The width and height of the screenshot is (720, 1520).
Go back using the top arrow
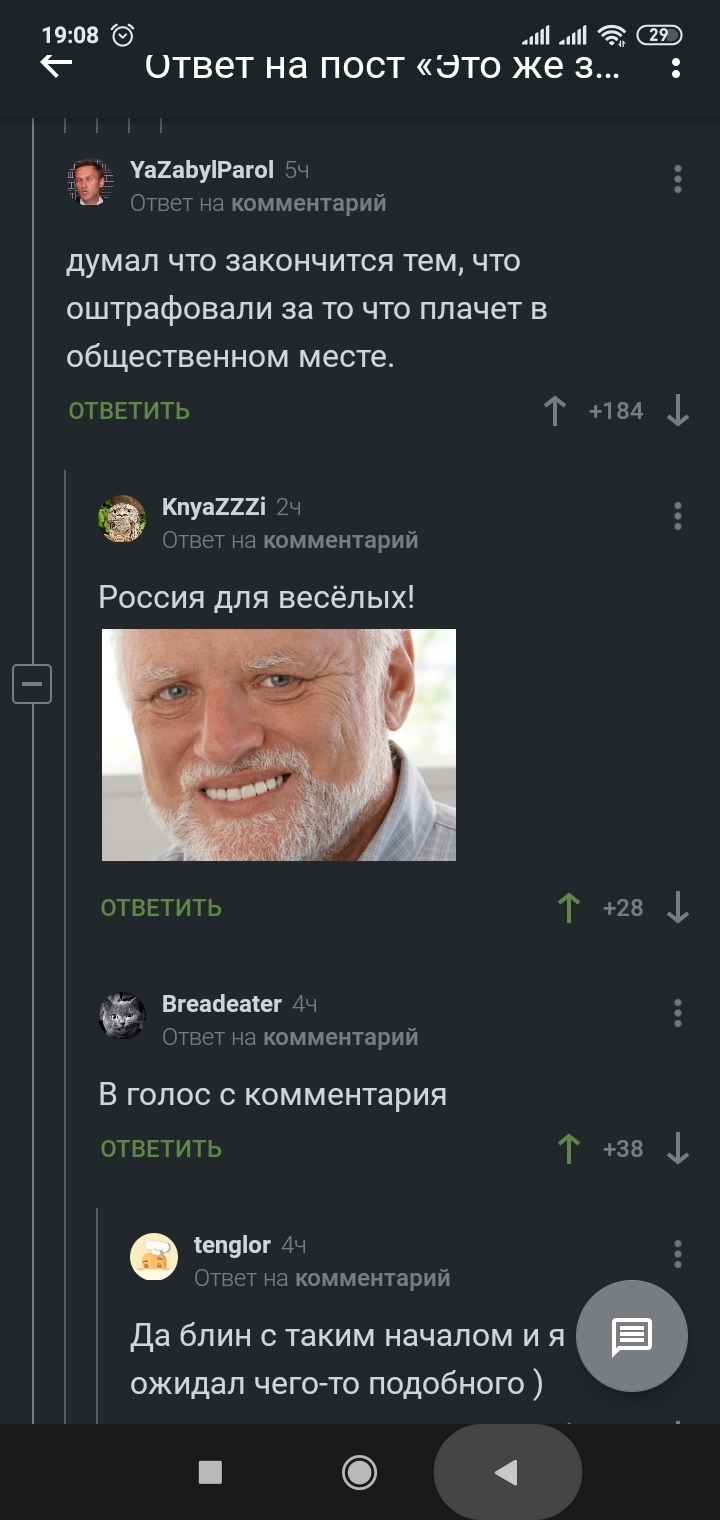[56, 66]
